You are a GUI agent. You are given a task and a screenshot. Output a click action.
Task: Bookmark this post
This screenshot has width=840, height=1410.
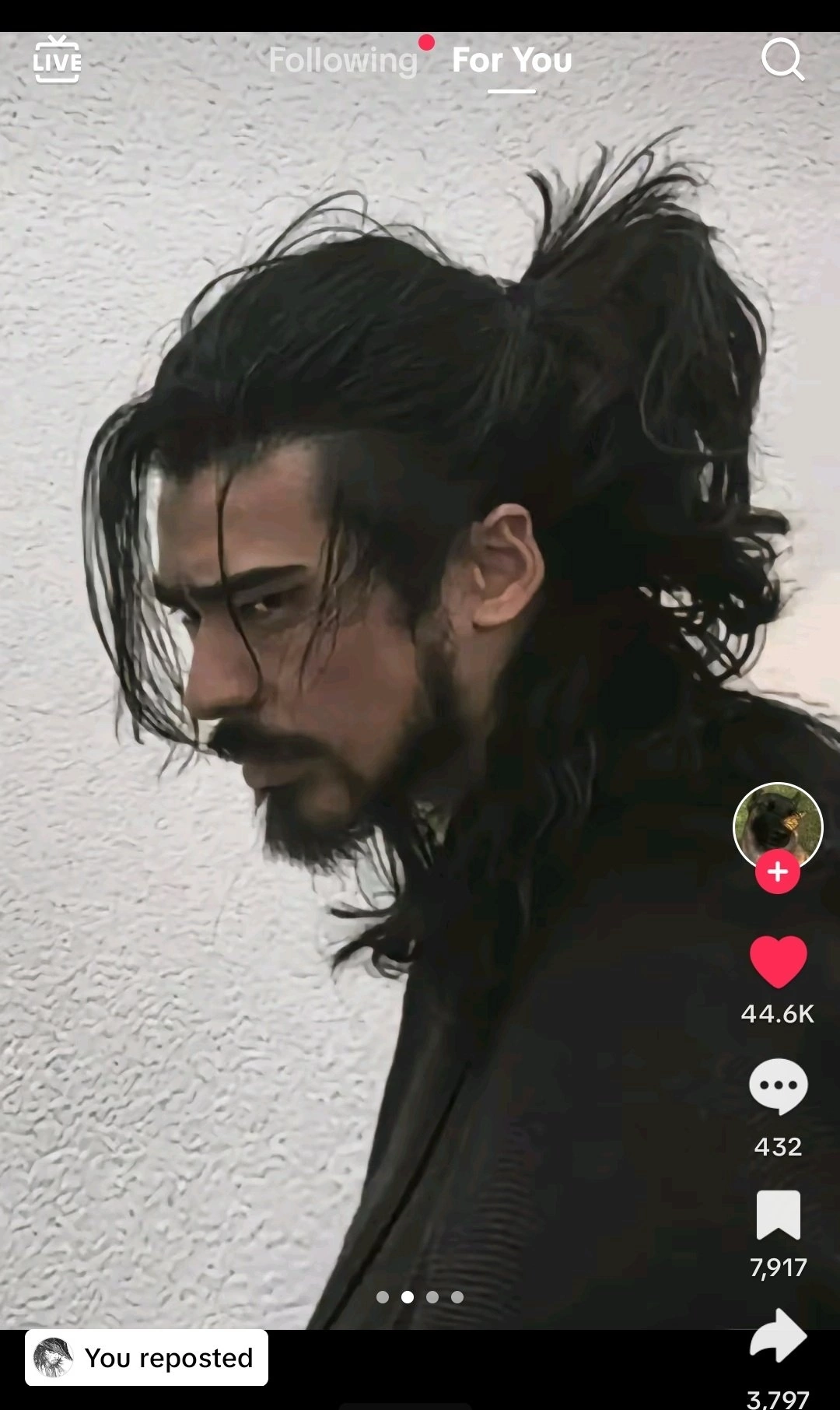[x=778, y=1215]
